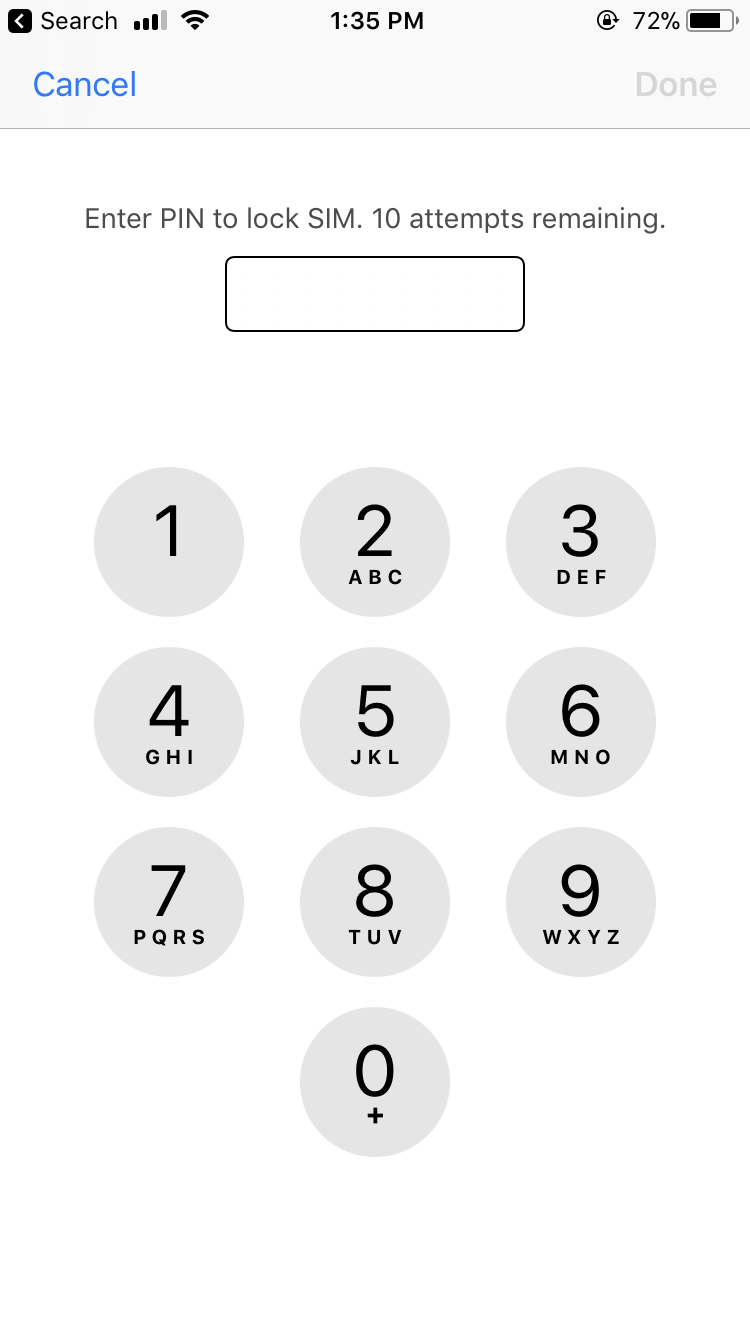Enter digit 1 on the keypad
This screenshot has height=1334, width=750.
tap(169, 542)
